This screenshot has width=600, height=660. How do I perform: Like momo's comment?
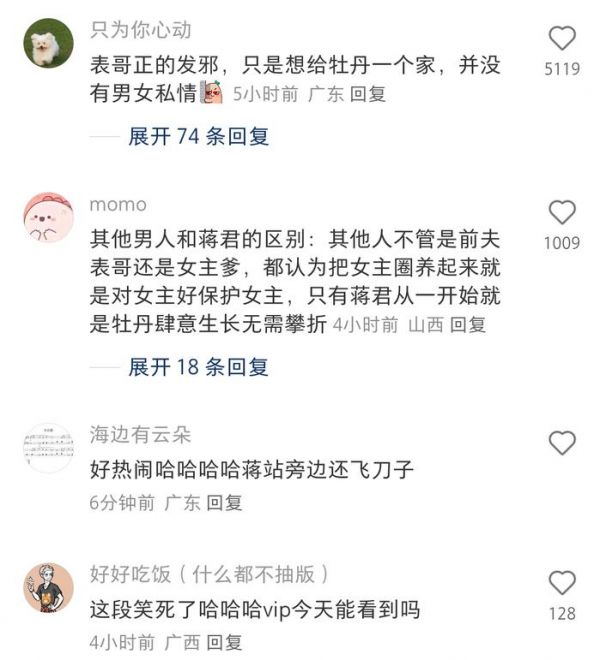click(x=563, y=212)
